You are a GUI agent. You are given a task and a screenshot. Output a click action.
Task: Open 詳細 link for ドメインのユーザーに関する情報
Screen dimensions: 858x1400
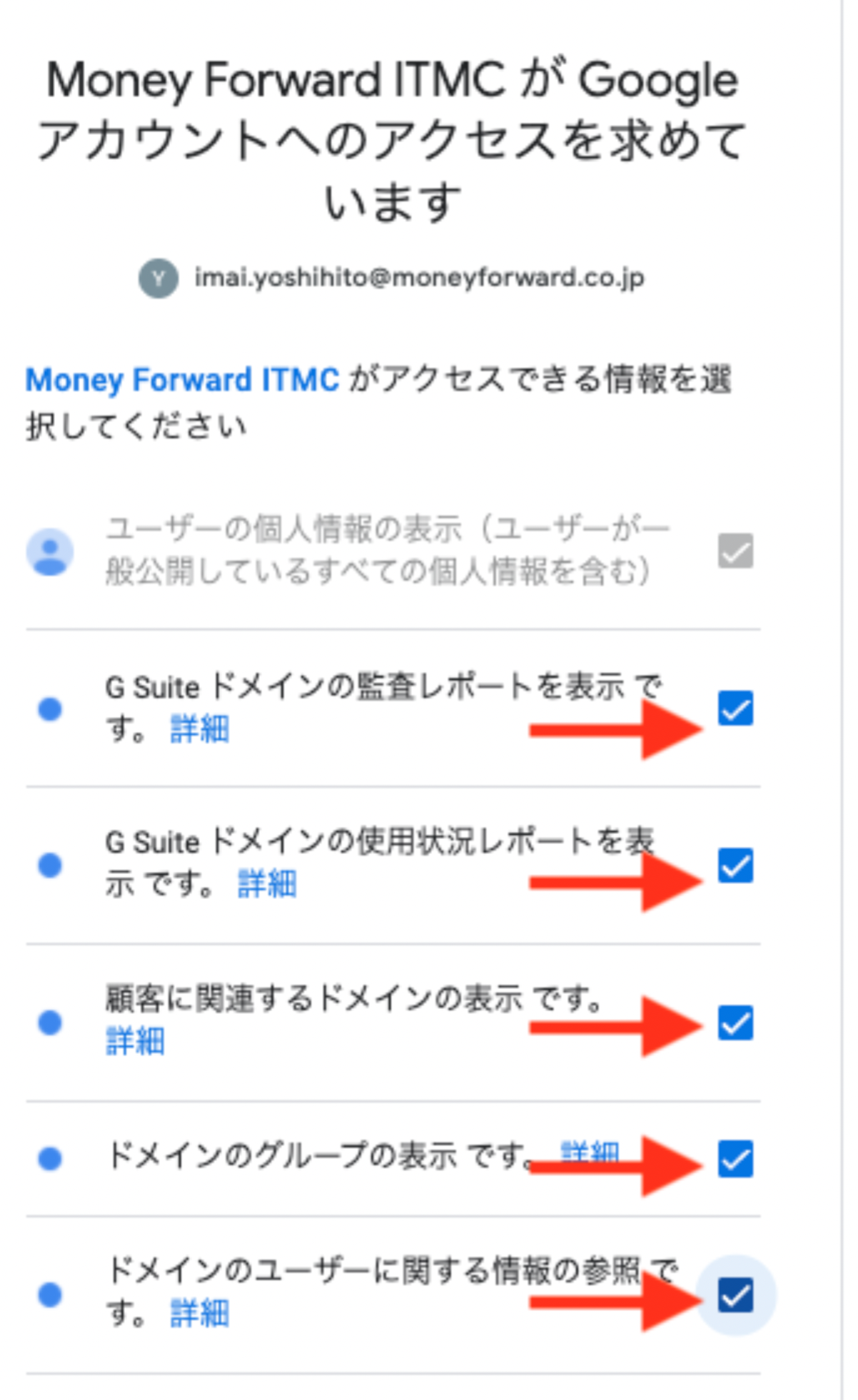point(199,1314)
